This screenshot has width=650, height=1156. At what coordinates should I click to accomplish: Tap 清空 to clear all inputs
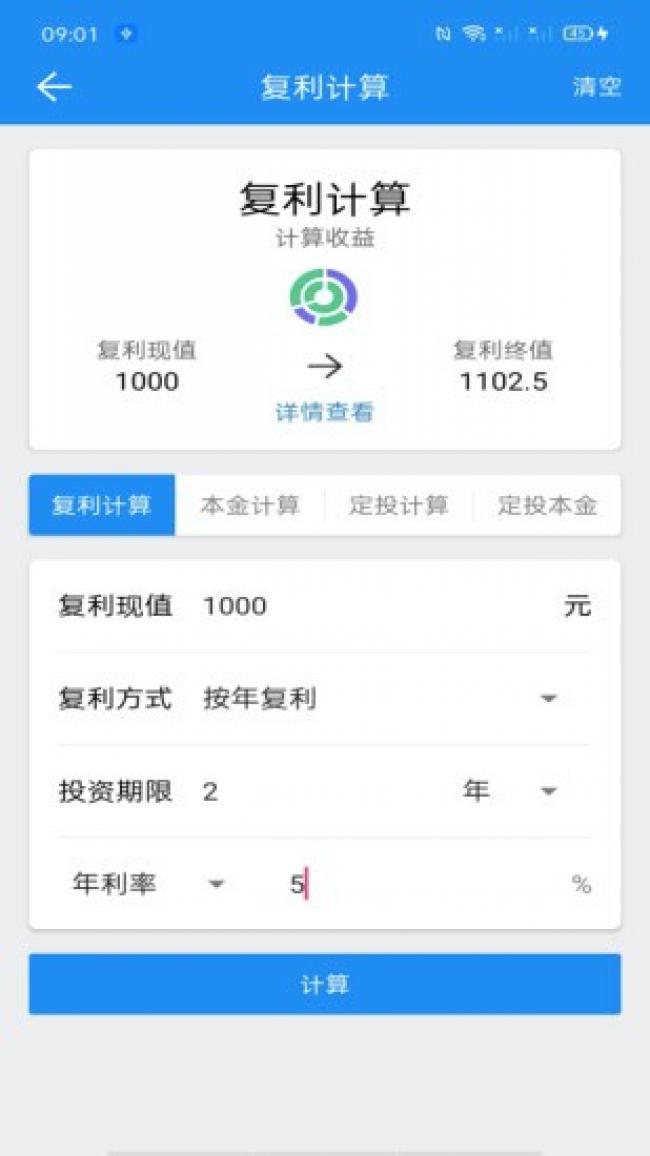[x=596, y=87]
